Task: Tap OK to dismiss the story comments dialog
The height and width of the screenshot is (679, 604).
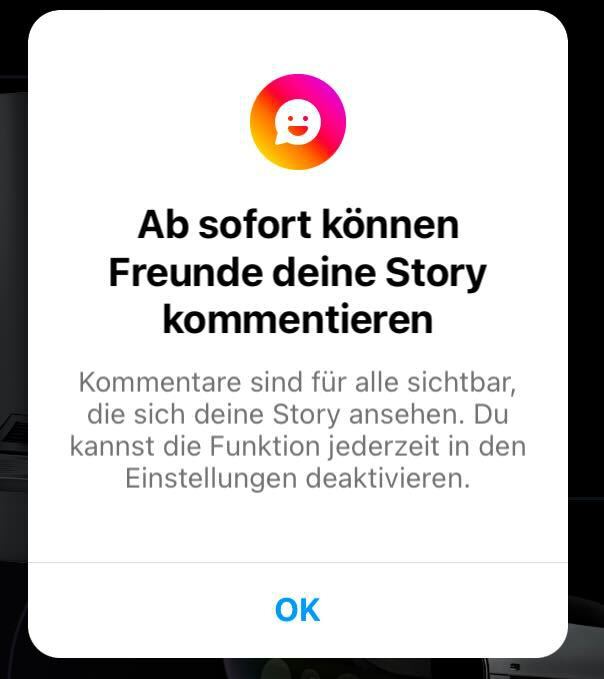Action: click(x=297, y=609)
